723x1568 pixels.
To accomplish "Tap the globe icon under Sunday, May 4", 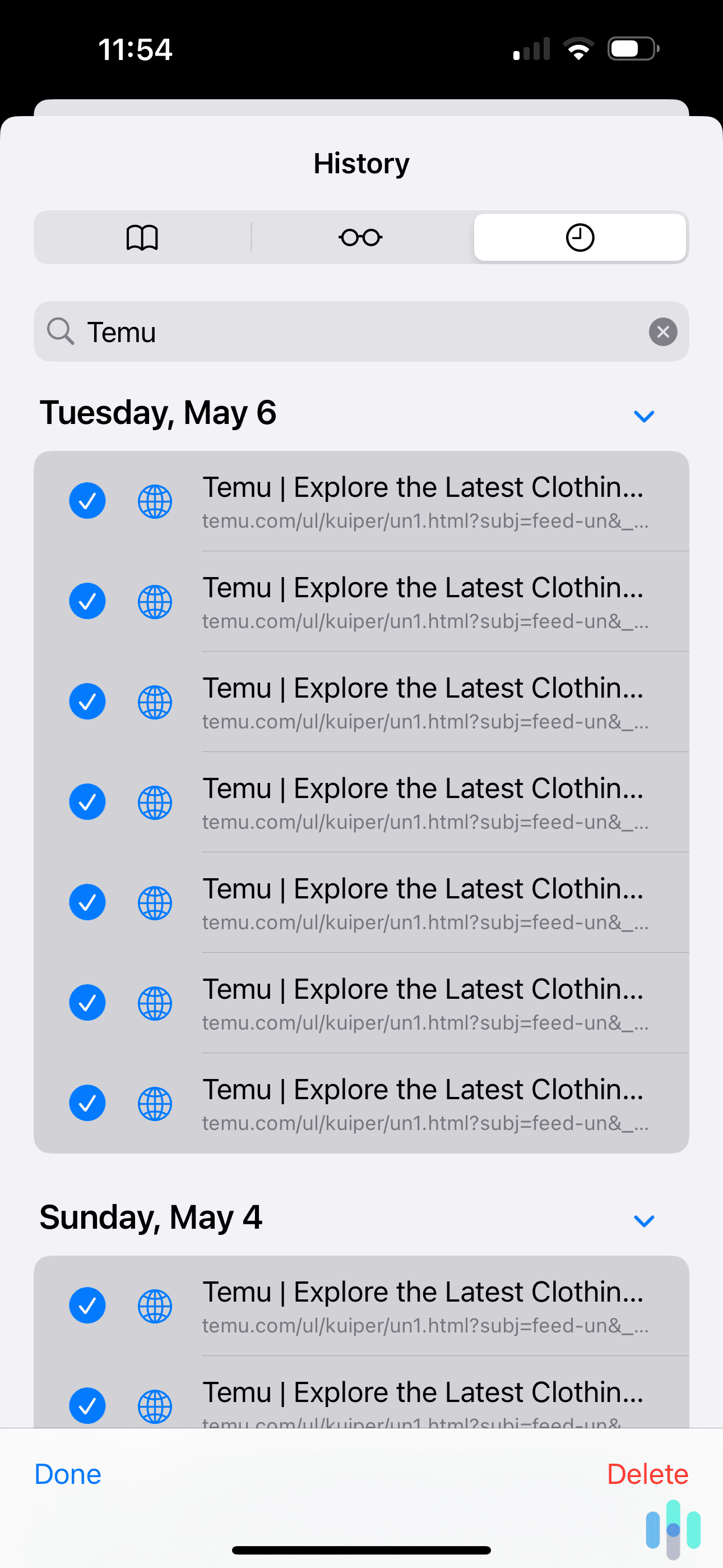I will click(x=155, y=1305).
